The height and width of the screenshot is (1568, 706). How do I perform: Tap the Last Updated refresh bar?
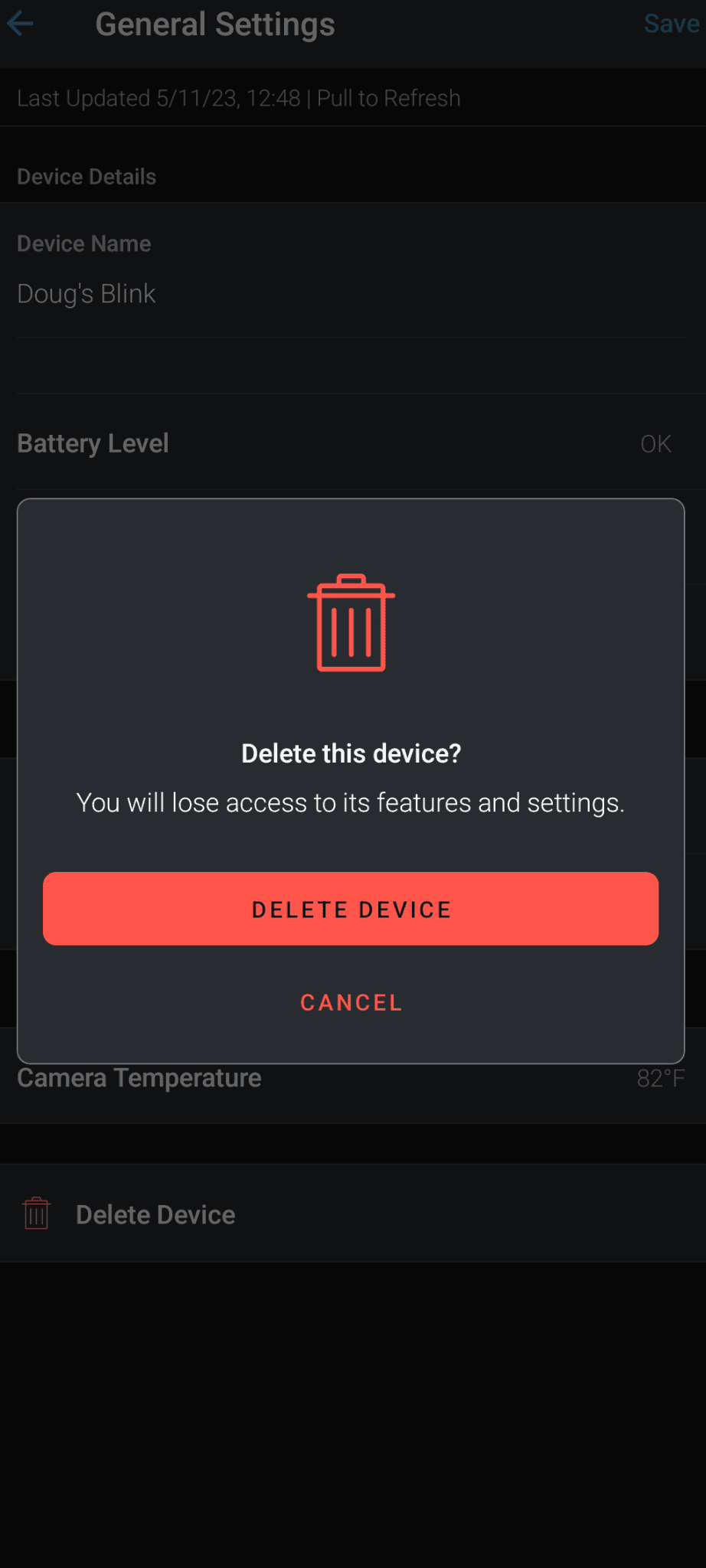pos(237,98)
